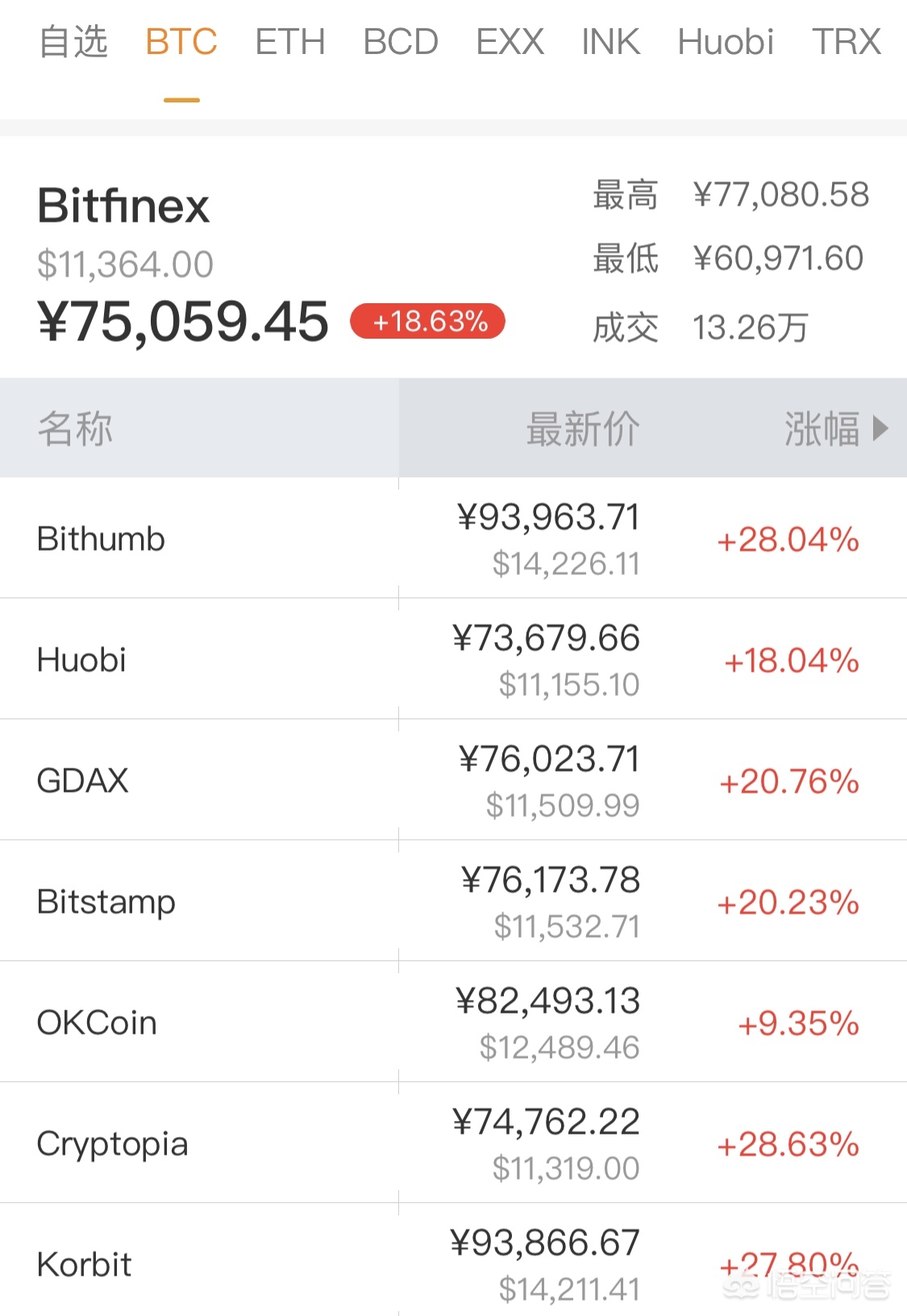
Task: Open the Huobi top tab
Action: [x=726, y=42]
